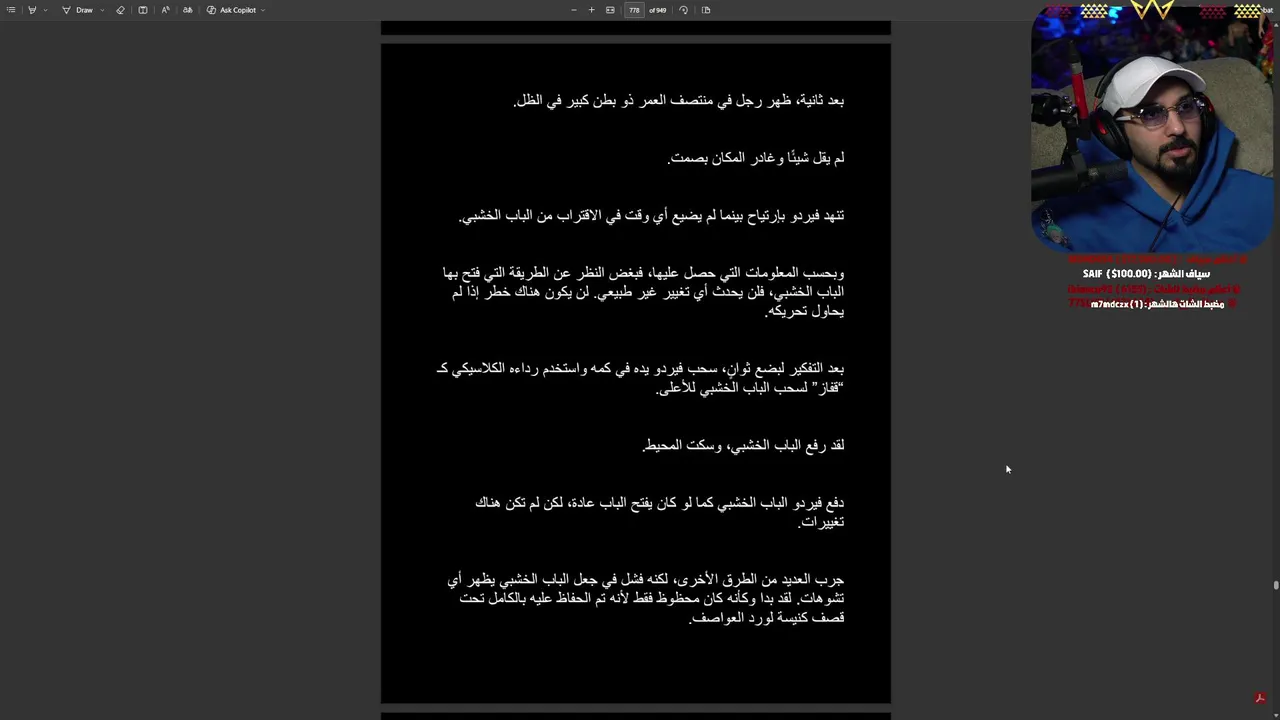The image size is (1280, 720).
Task: Expand the Draw options dropdown arrow
Action: pyautogui.click(x=102, y=10)
